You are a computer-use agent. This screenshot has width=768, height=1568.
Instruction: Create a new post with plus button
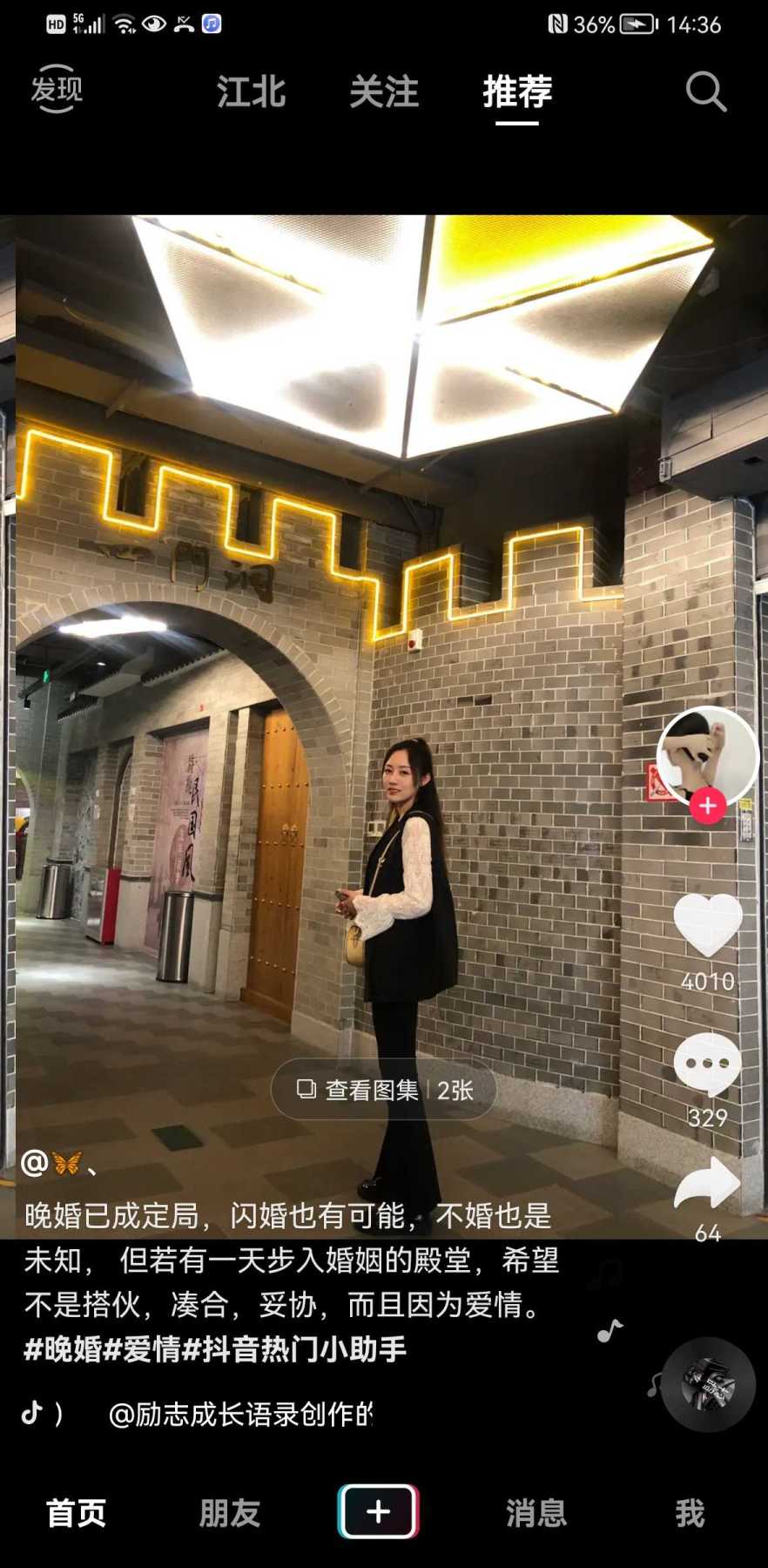[378, 1511]
